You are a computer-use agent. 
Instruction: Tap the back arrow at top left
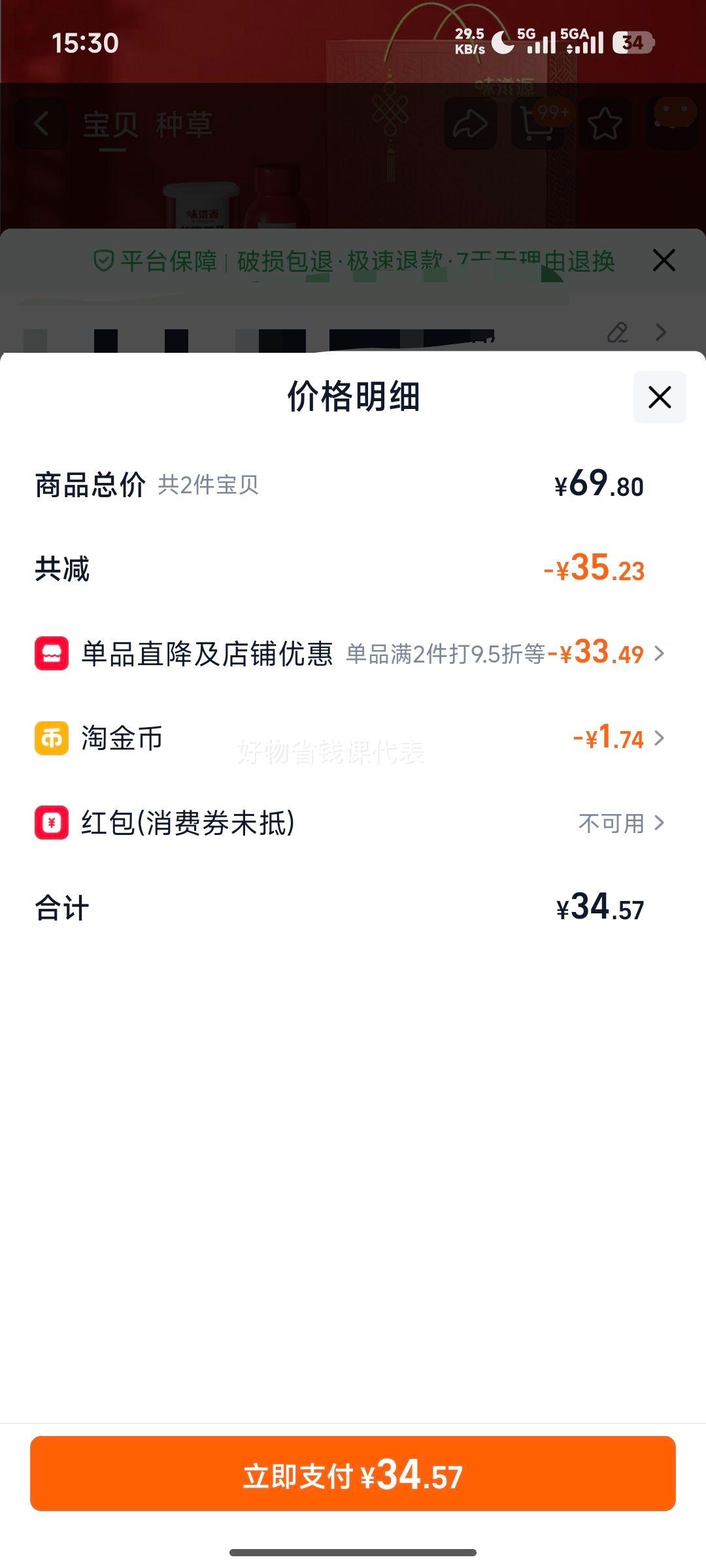(x=42, y=124)
